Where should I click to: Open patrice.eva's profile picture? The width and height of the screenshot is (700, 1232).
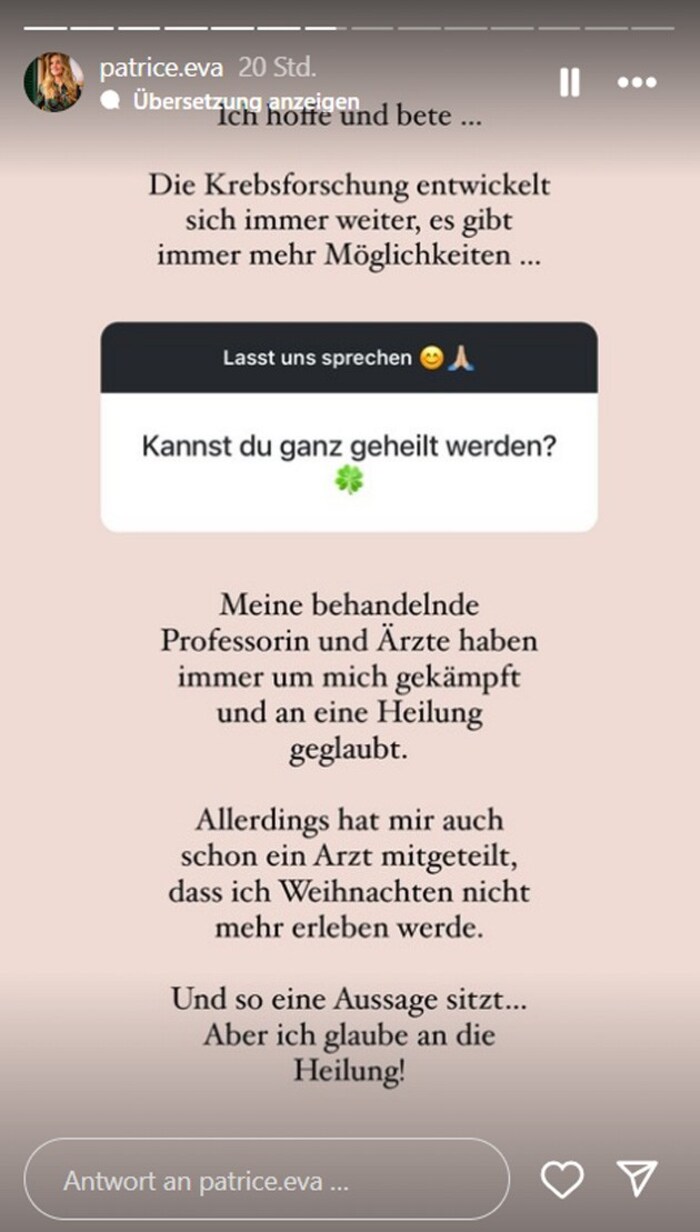tap(53, 82)
